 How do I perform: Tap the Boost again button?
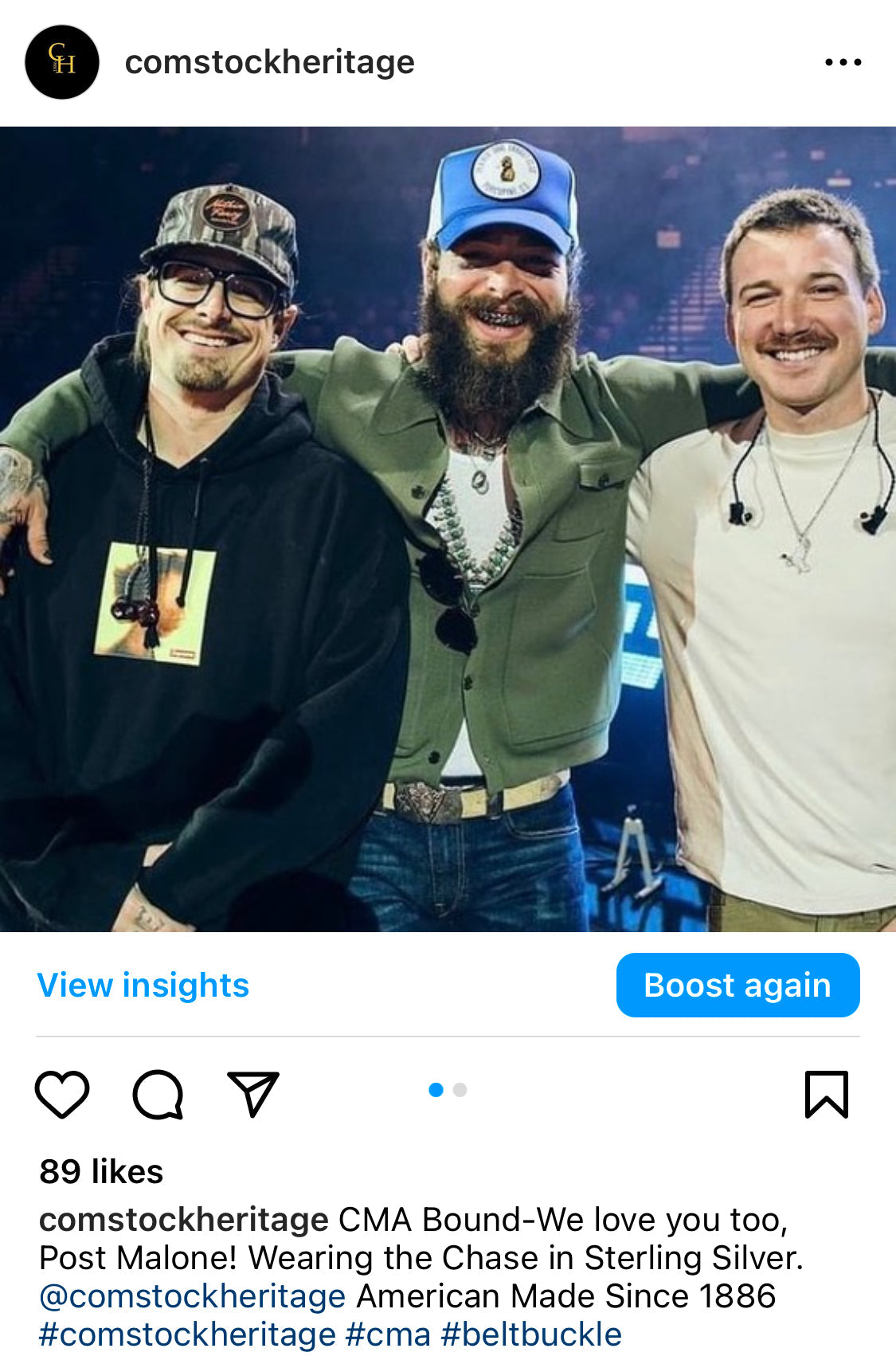pyautogui.click(x=738, y=986)
